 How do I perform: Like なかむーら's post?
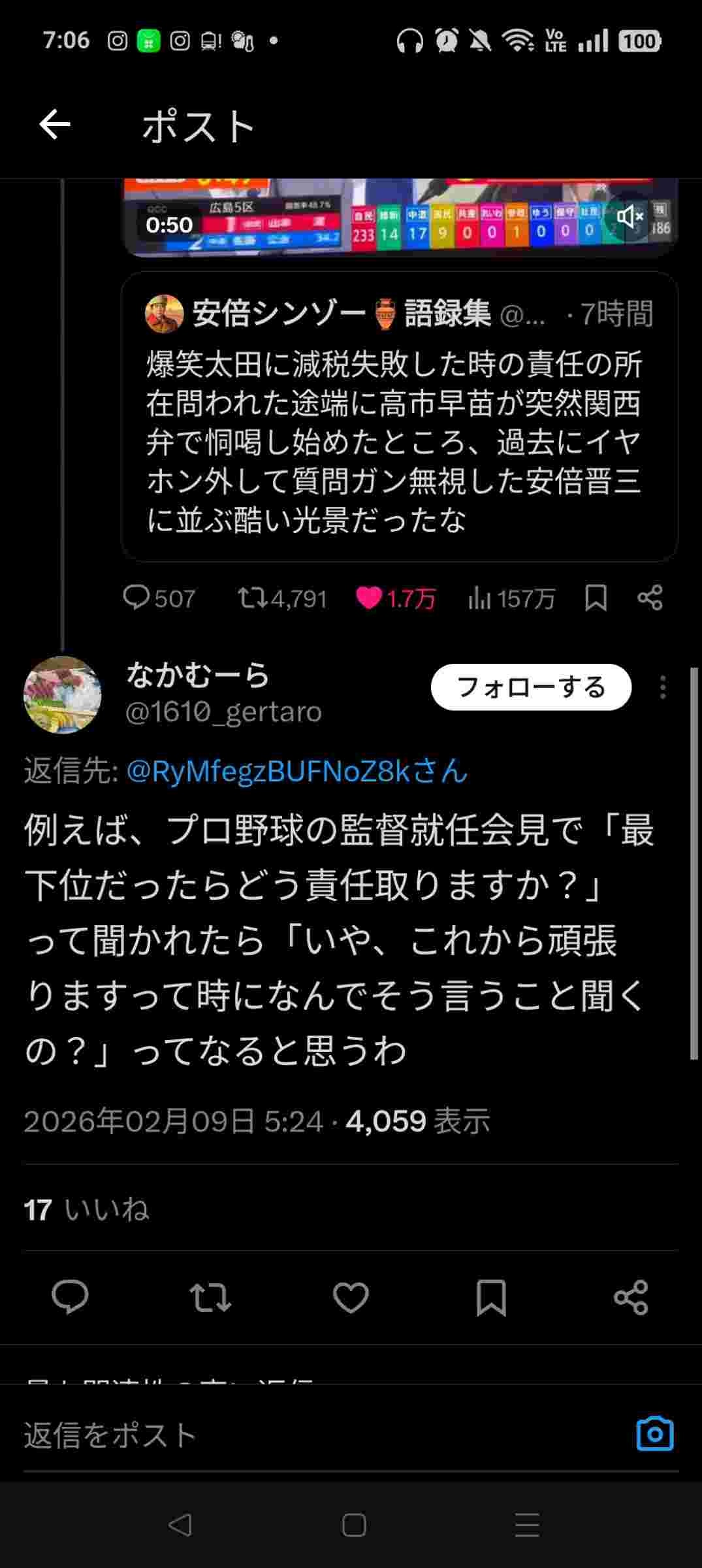coord(351,1297)
